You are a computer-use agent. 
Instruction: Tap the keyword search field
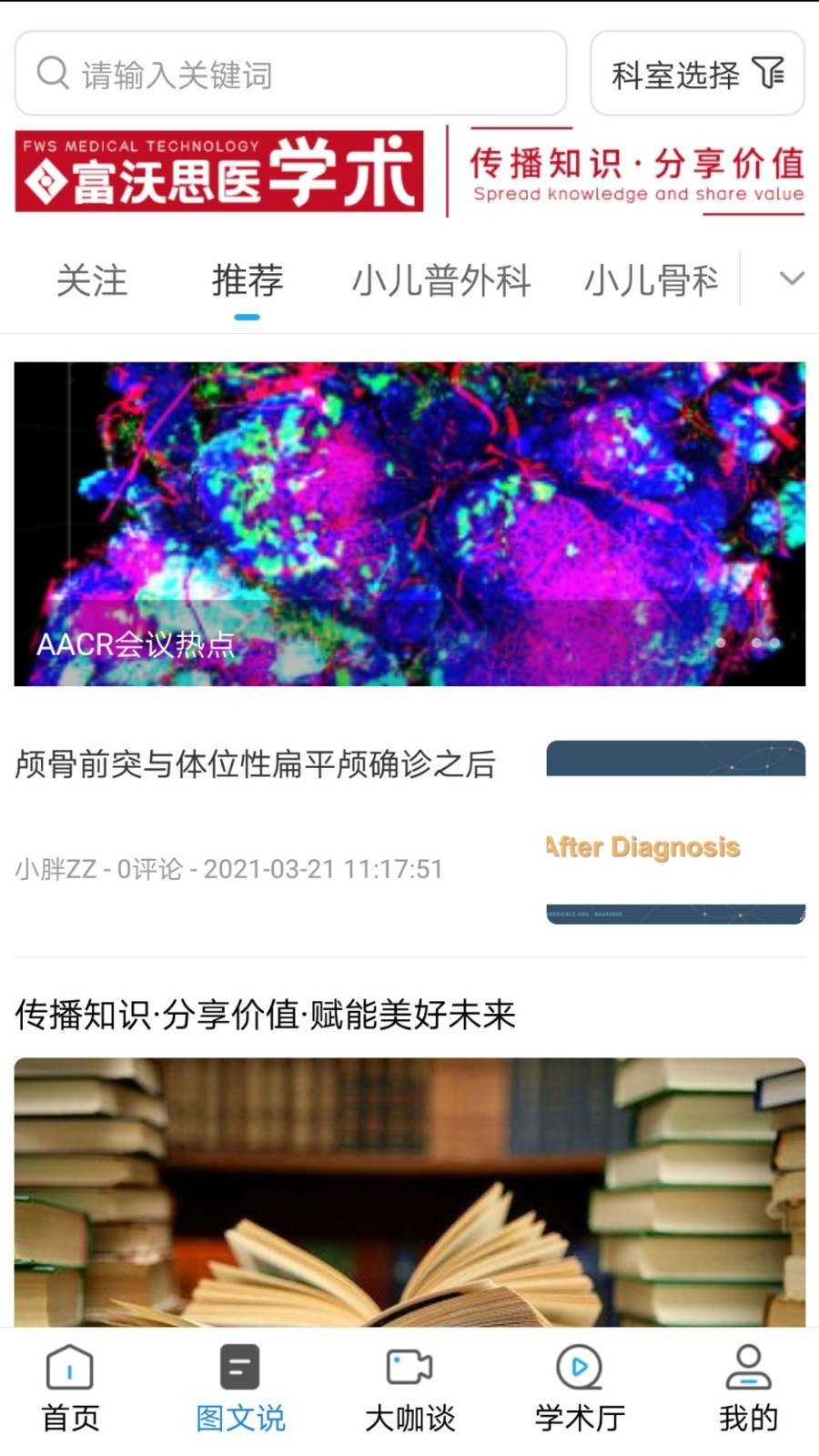(291, 74)
